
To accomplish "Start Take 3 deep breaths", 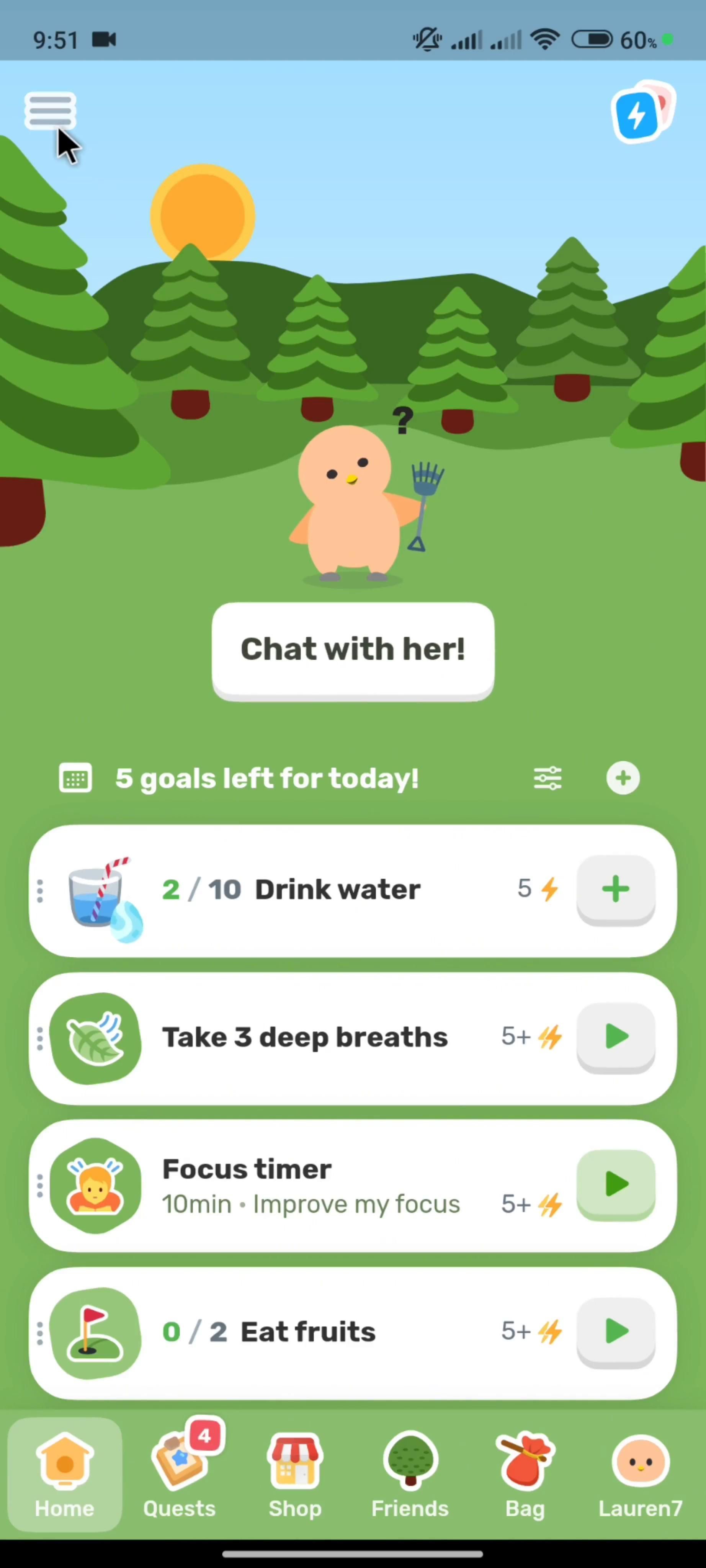I will [615, 1037].
